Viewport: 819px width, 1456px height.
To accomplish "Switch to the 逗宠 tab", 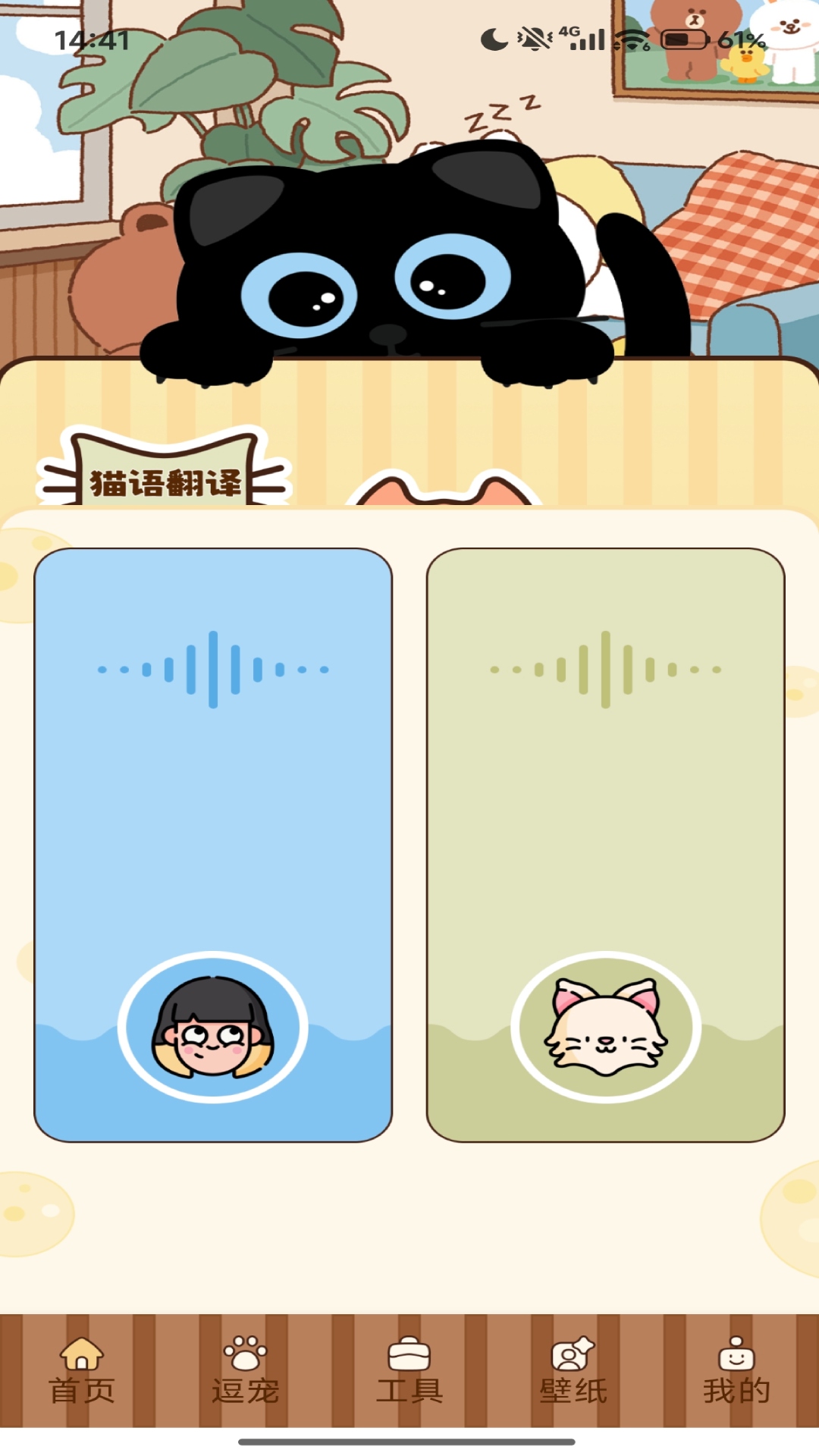I will point(245,1370).
